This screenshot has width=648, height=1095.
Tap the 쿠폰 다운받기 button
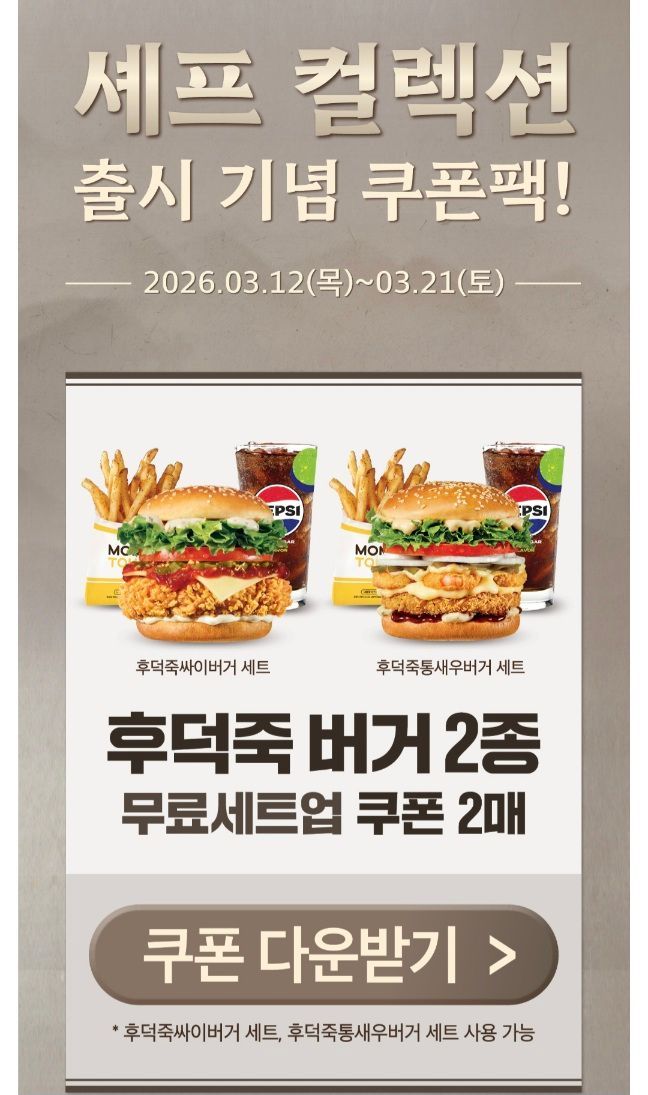[x=323, y=954]
